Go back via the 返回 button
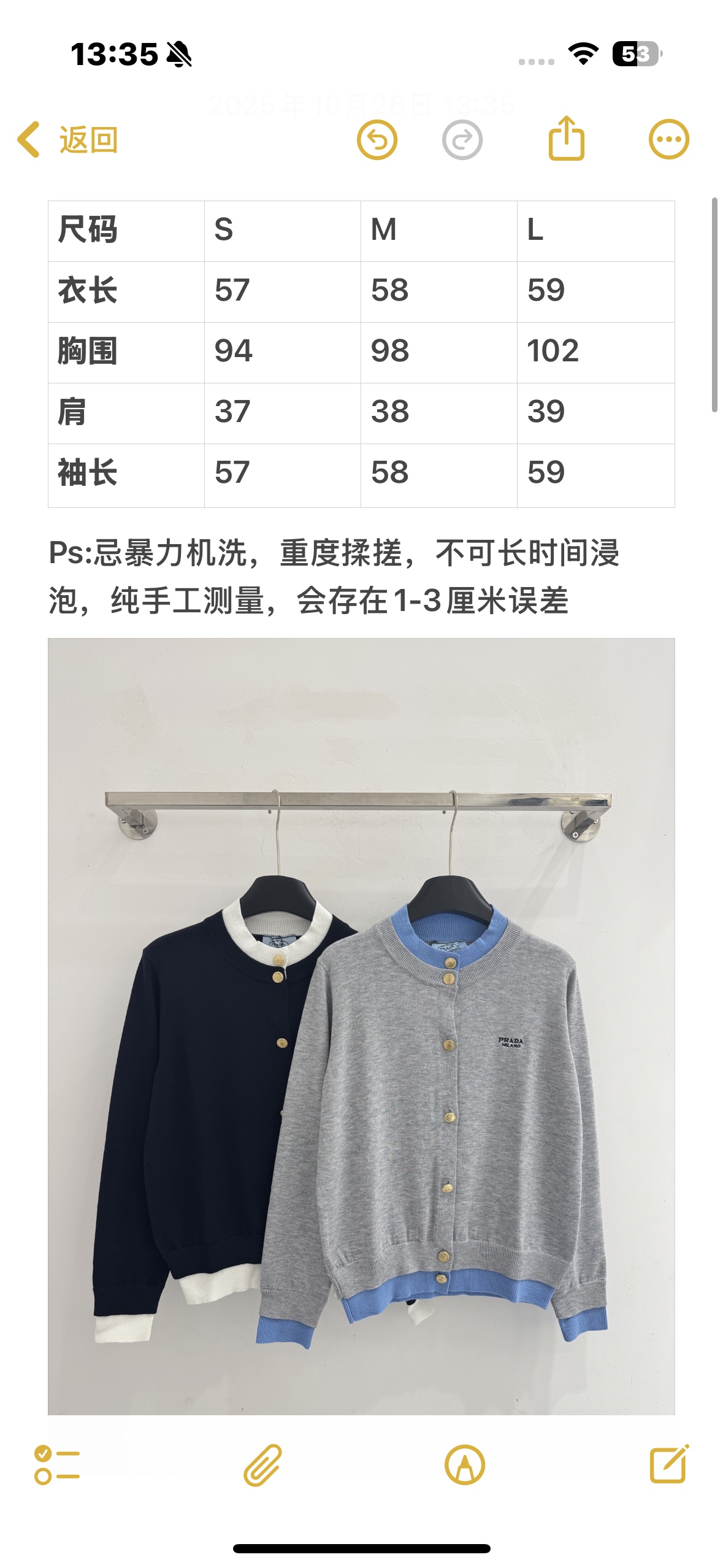This screenshot has width=723, height=1568. pos(67,140)
